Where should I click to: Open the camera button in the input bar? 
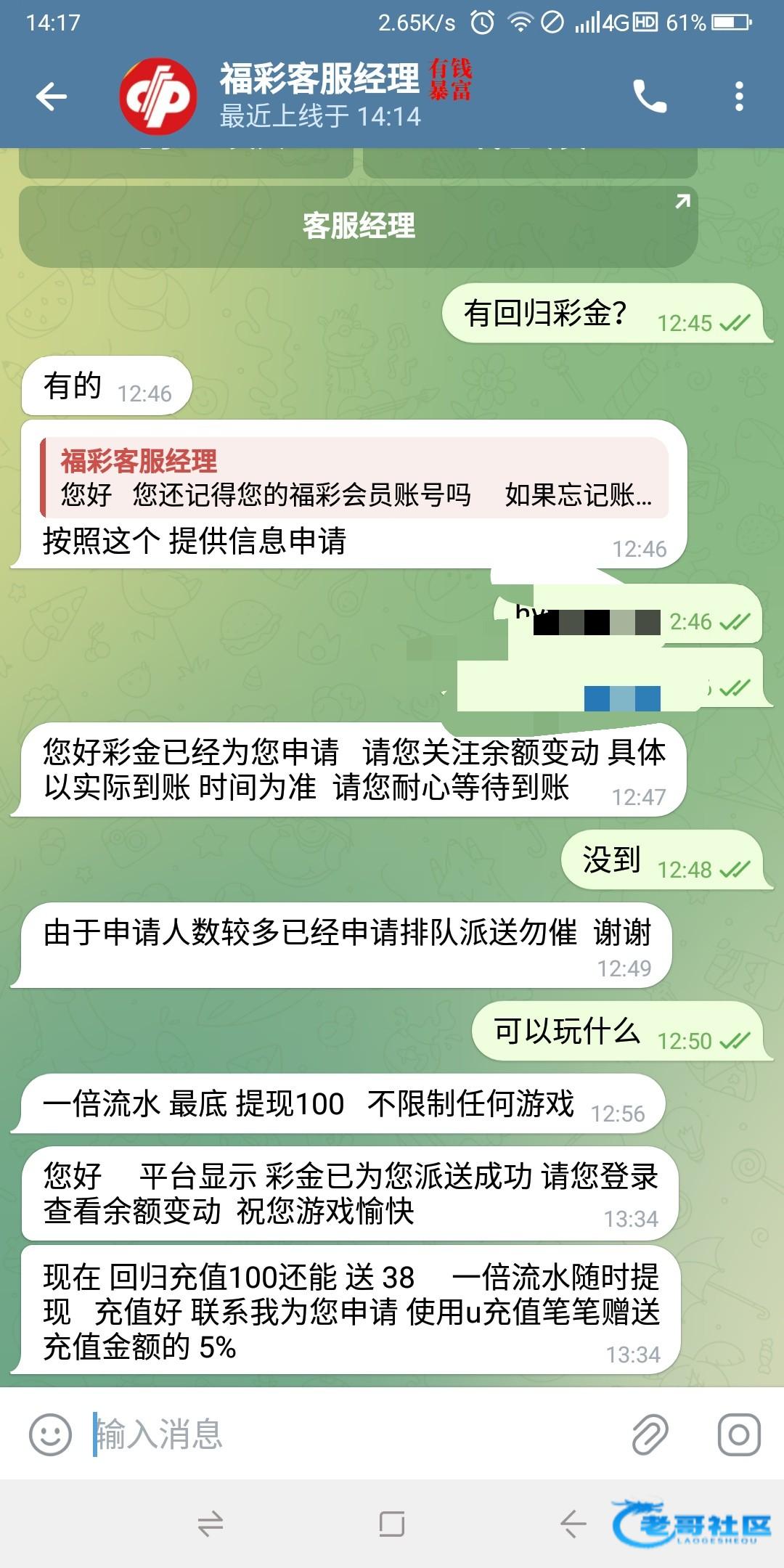739,1434
